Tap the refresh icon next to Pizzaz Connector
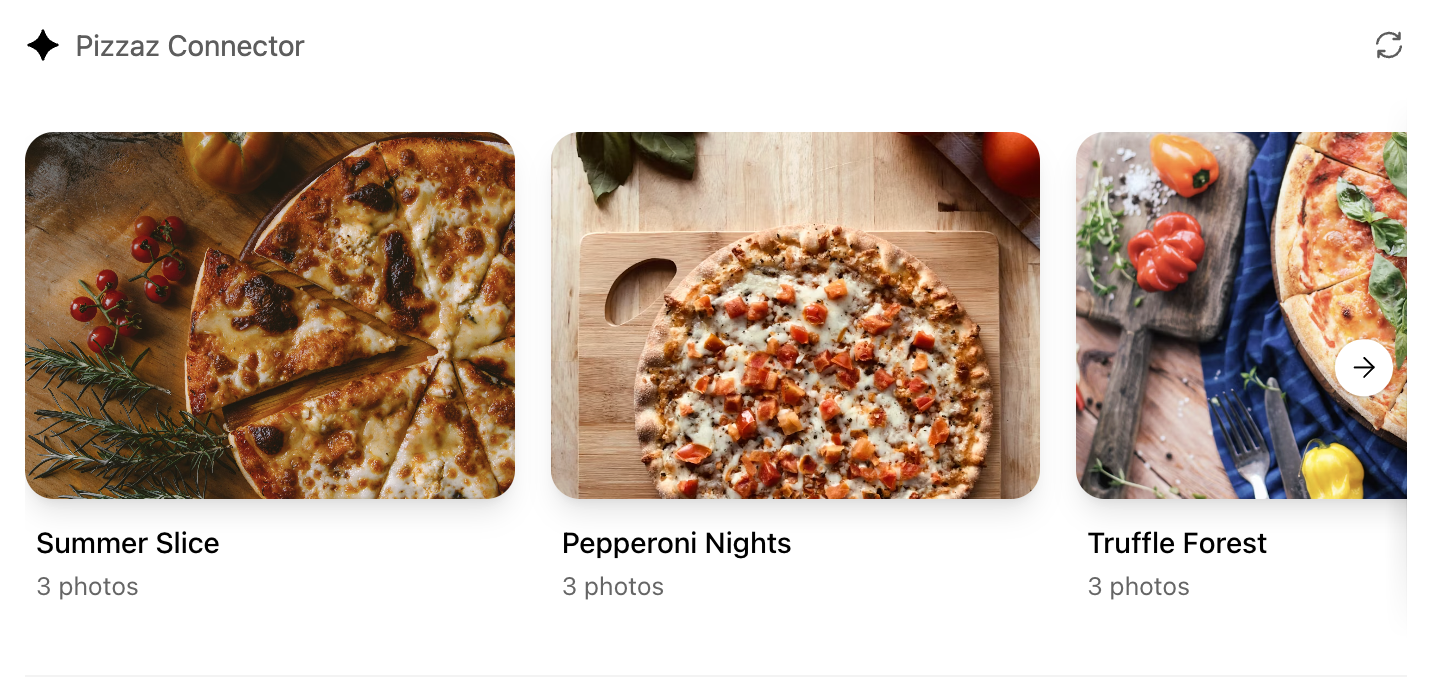Screen dimensions: 1430x694 pos(1388,45)
